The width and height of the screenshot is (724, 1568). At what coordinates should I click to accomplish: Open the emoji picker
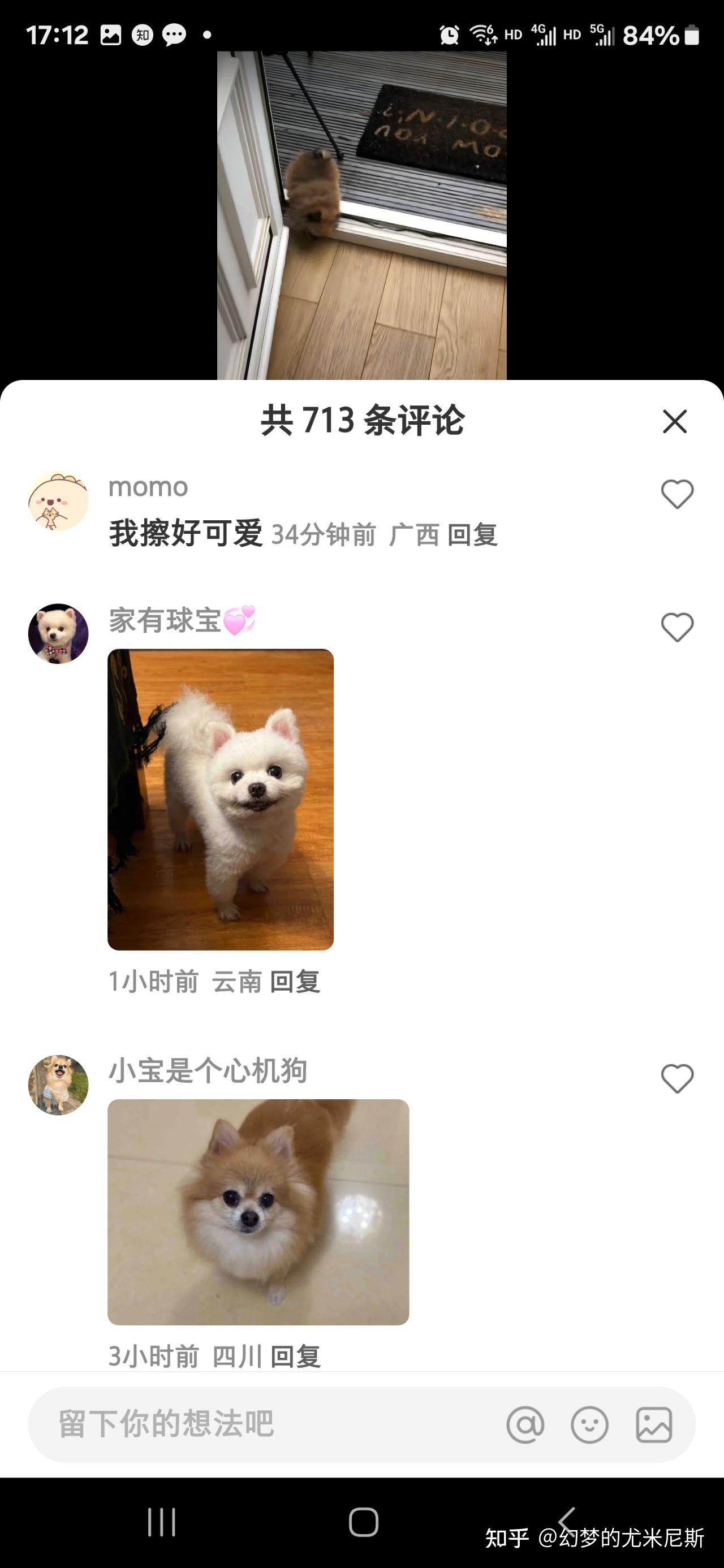[589, 1424]
